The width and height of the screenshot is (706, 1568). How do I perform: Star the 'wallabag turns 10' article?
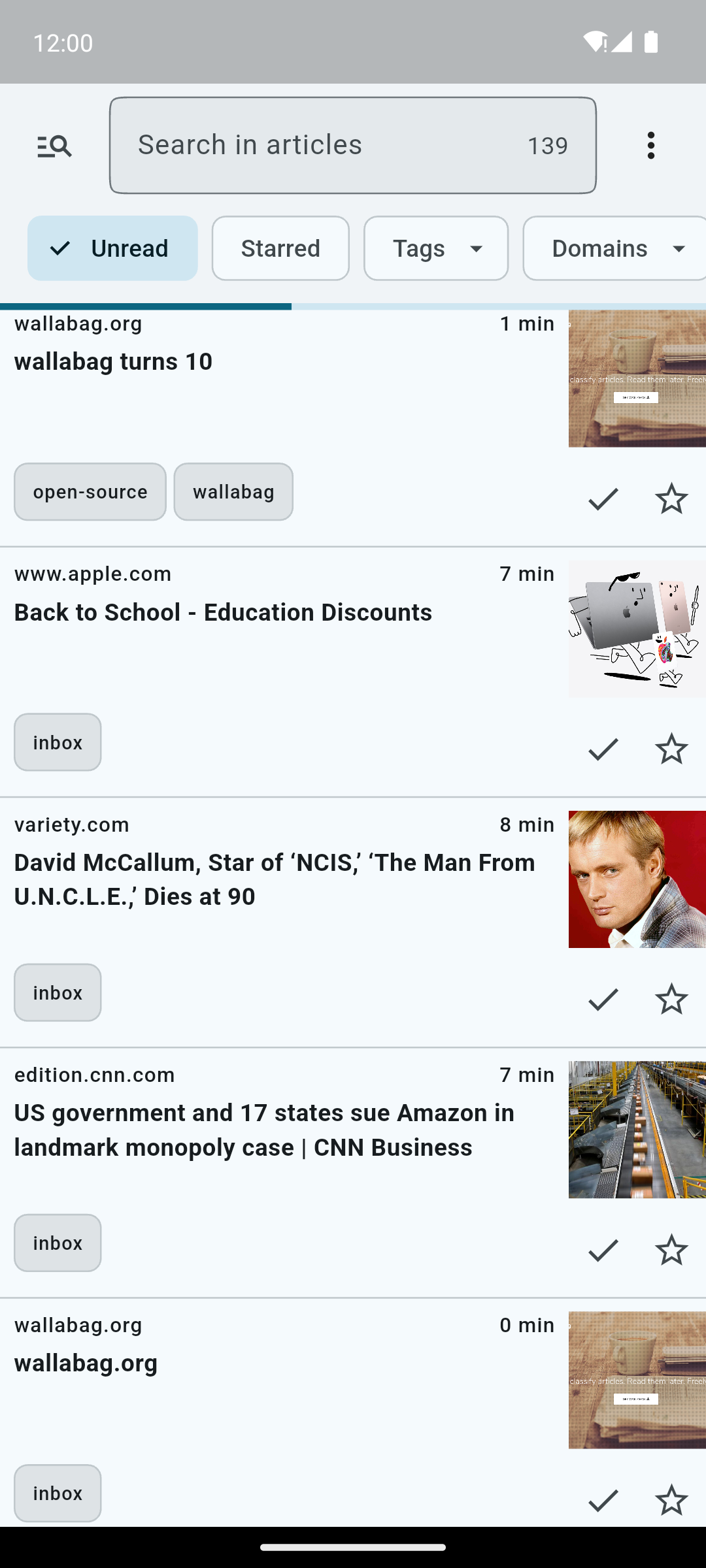671,499
